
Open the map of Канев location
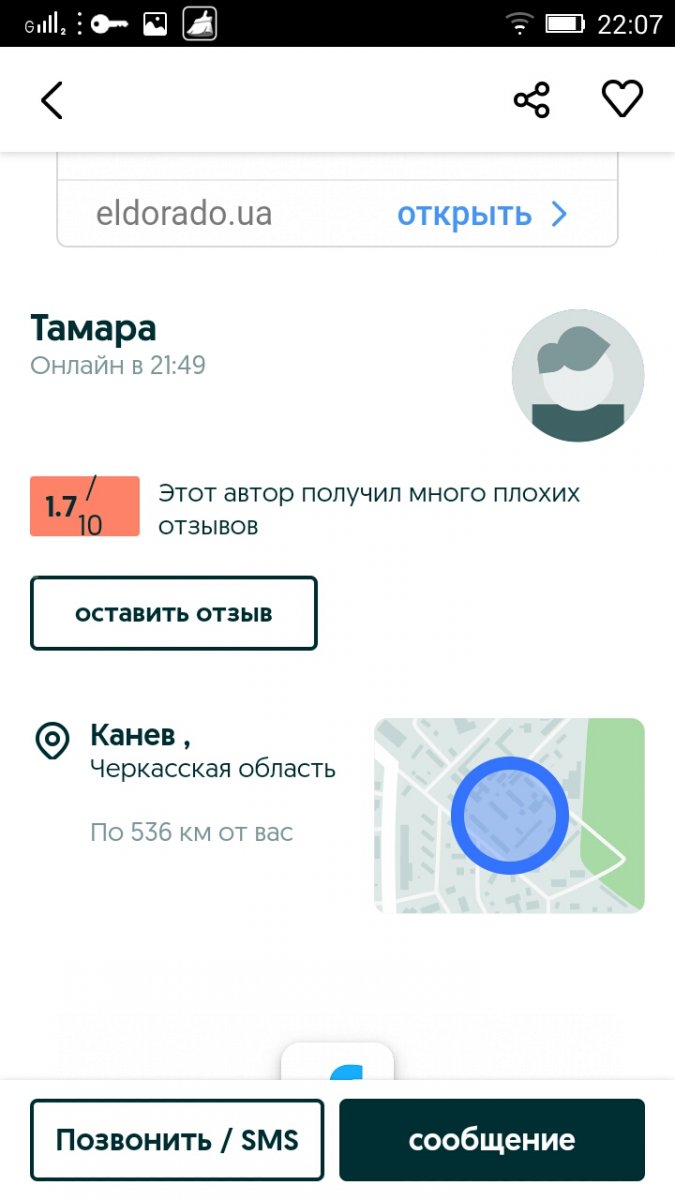509,815
